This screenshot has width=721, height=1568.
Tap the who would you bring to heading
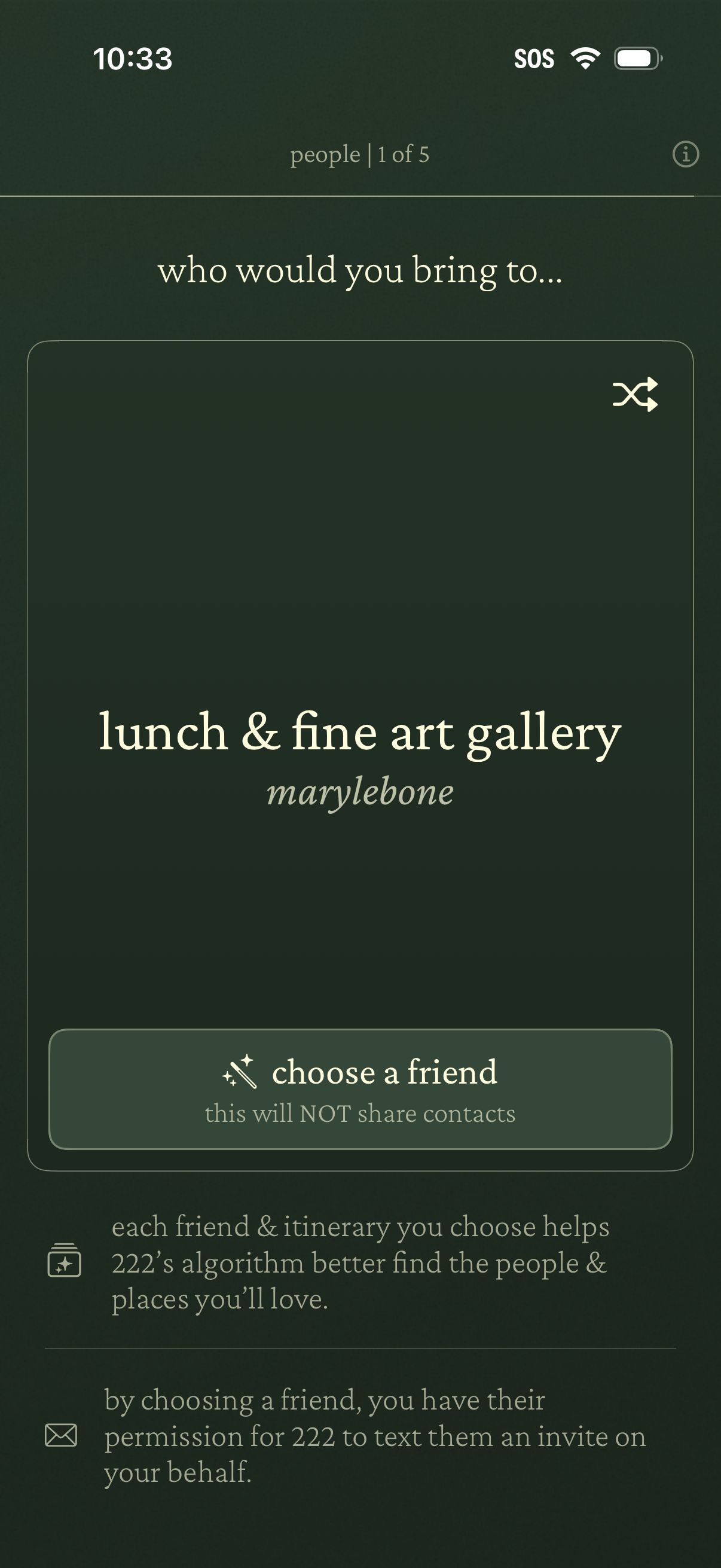(x=360, y=270)
